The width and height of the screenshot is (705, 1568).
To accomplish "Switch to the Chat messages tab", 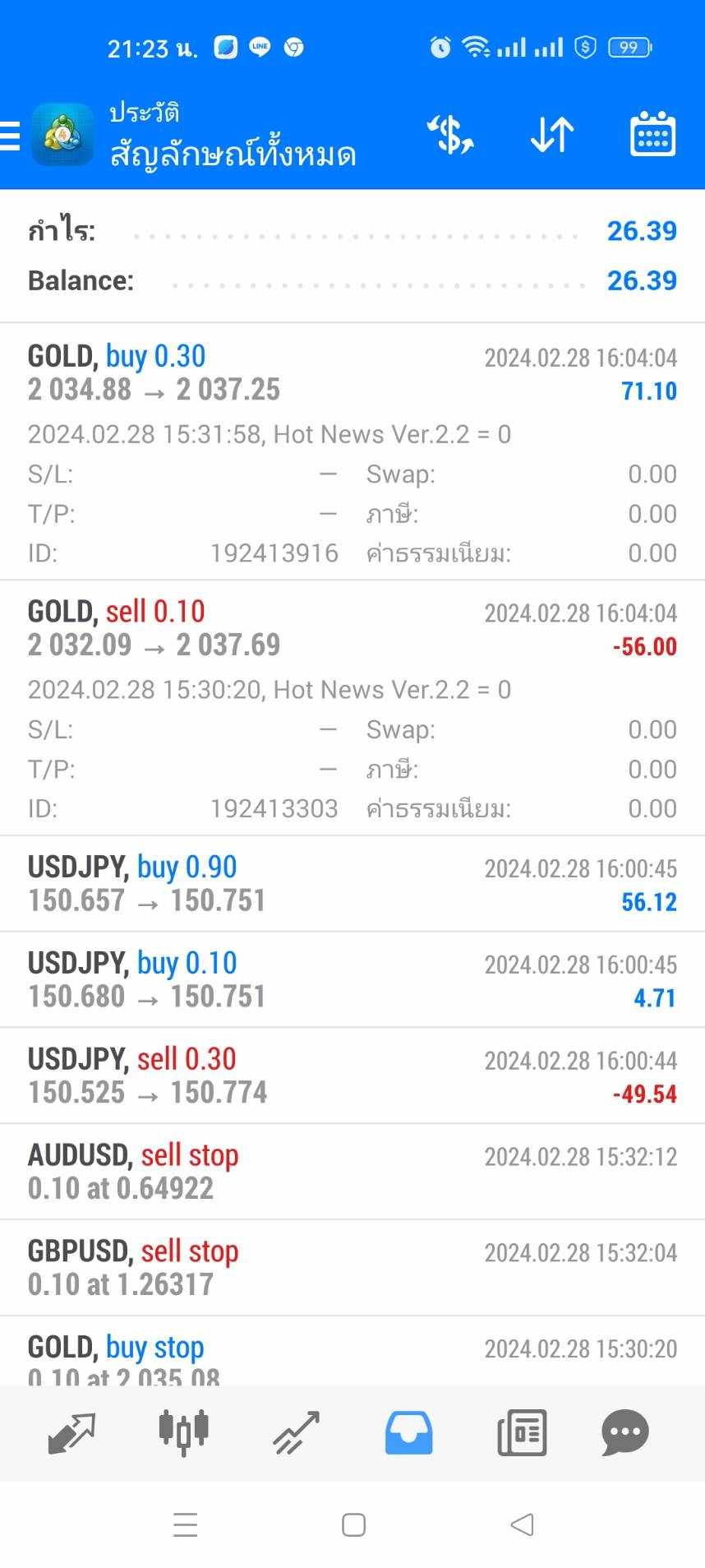I will click(x=625, y=1433).
